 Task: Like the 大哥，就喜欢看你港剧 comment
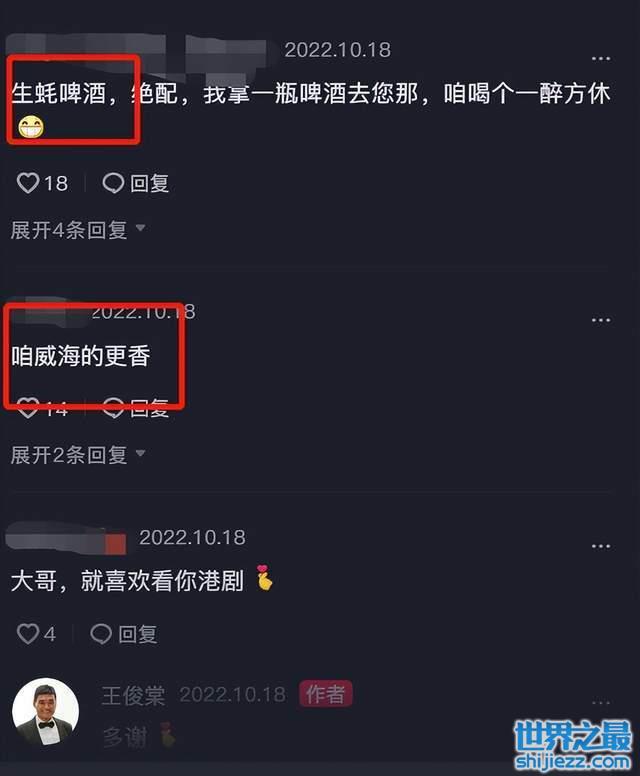[x=28, y=634]
